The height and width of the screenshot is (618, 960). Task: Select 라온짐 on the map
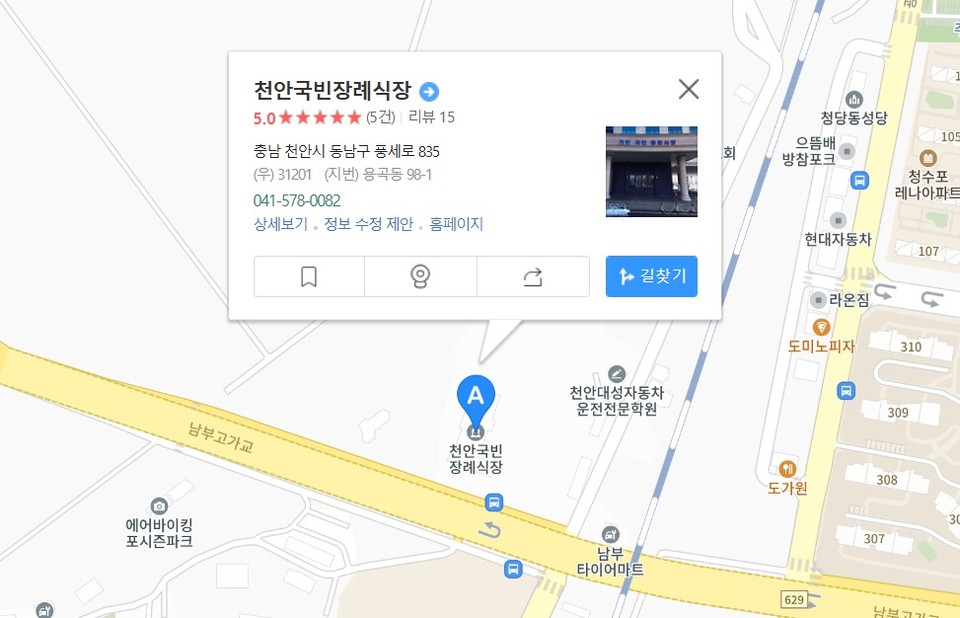point(818,299)
